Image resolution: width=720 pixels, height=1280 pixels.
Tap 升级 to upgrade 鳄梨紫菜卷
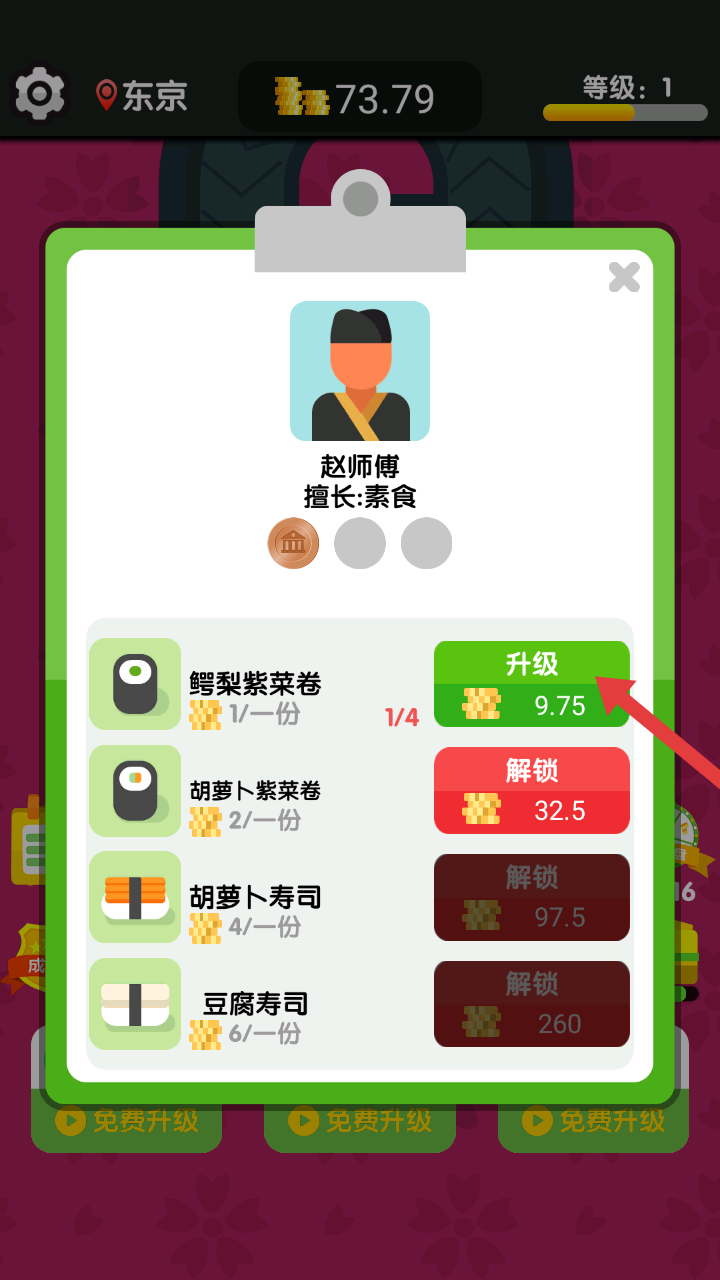tap(531, 684)
